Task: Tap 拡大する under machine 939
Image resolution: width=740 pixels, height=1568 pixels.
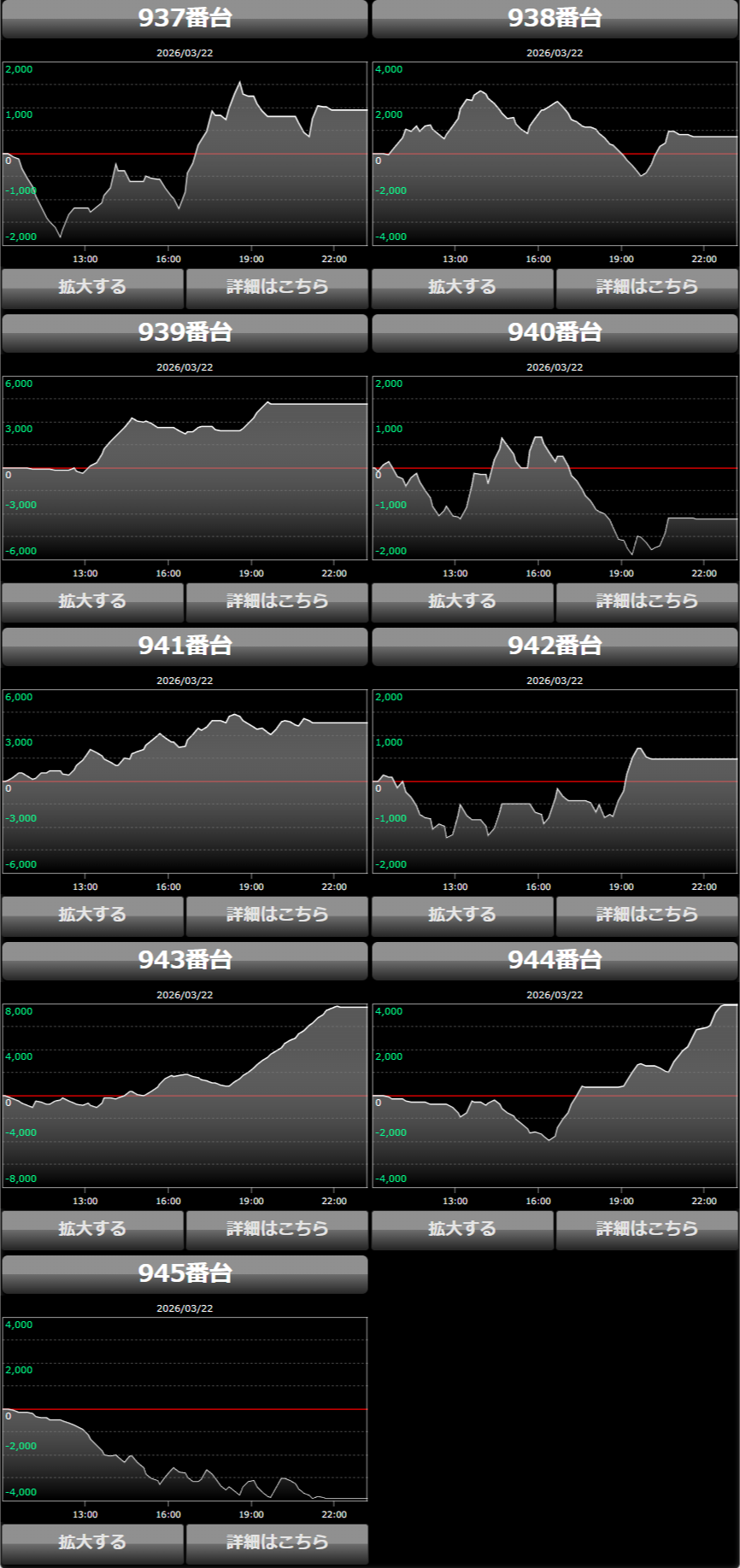Action: click(x=92, y=601)
